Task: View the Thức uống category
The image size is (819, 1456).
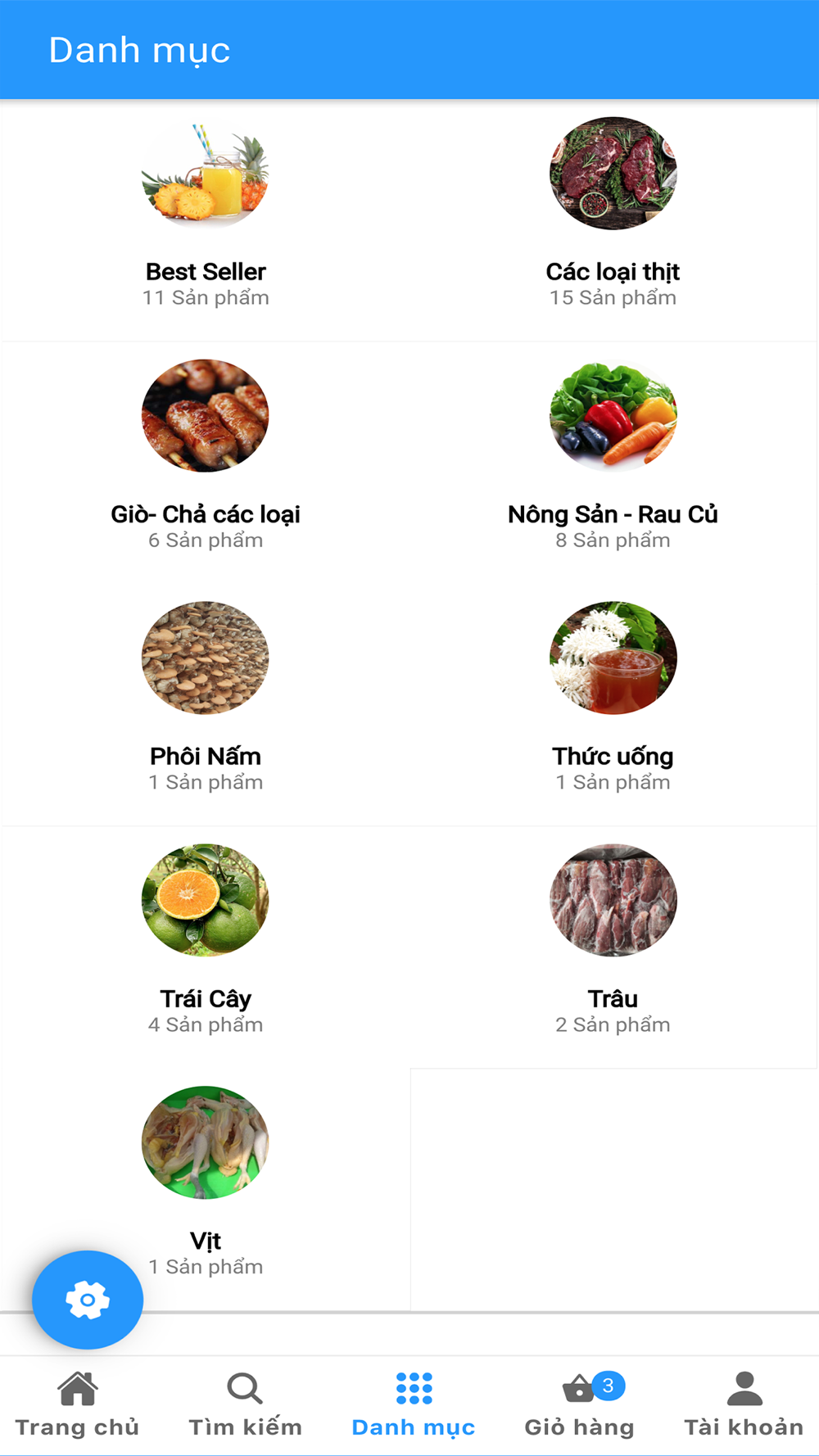Action: (613, 705)
